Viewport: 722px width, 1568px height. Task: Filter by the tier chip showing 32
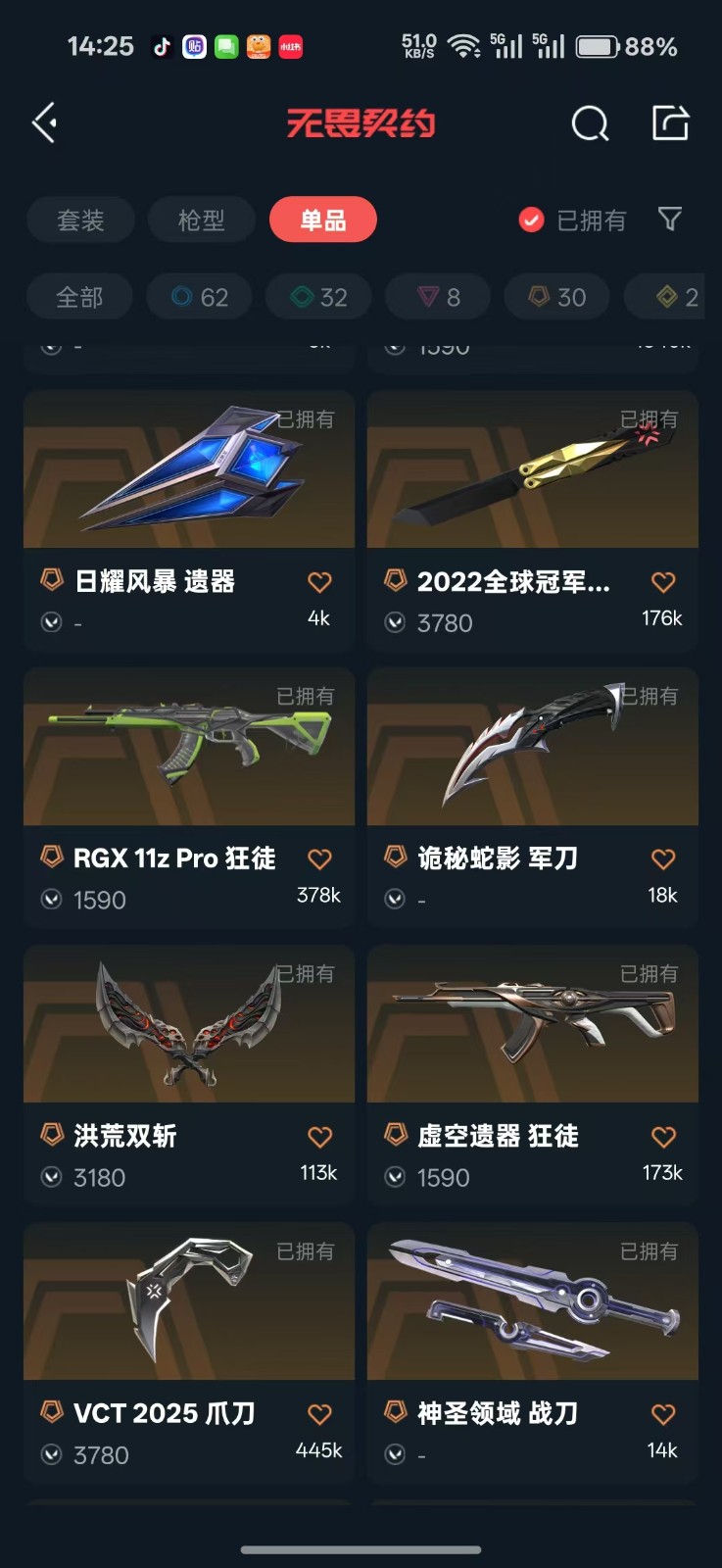pos(319,297)
